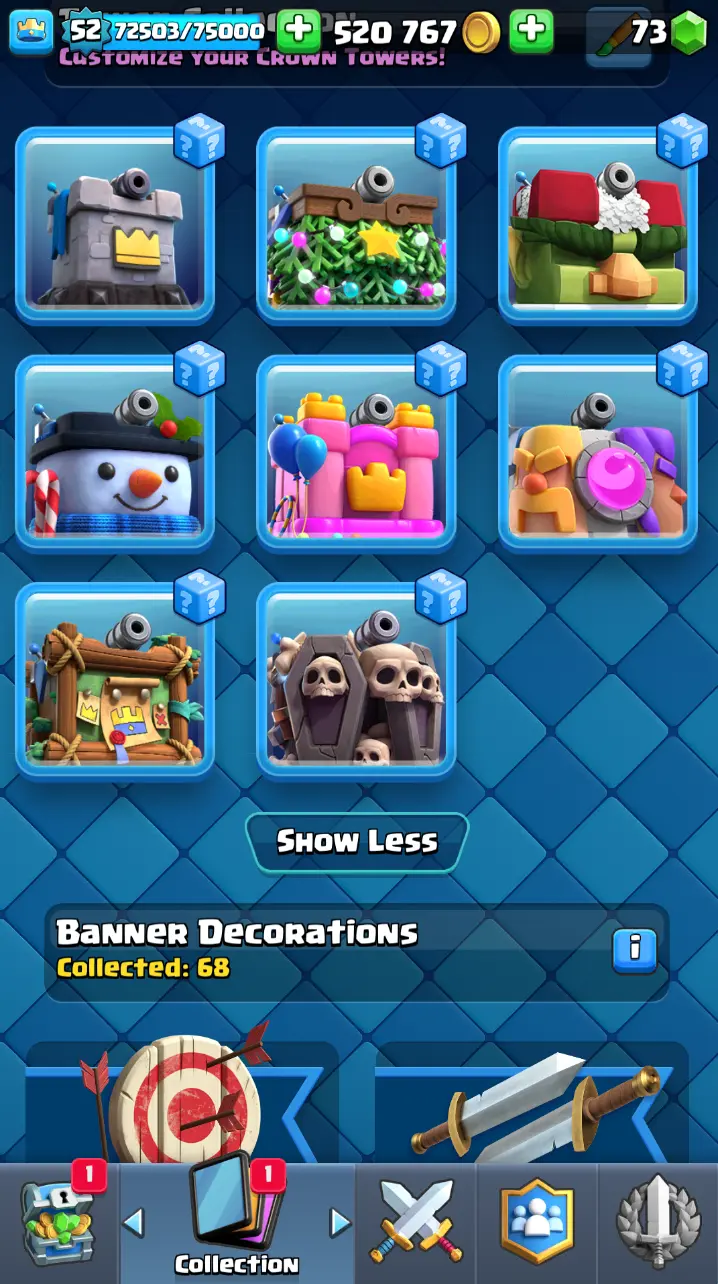Select the skull and coffin tower skin

(x=356, y=682)
